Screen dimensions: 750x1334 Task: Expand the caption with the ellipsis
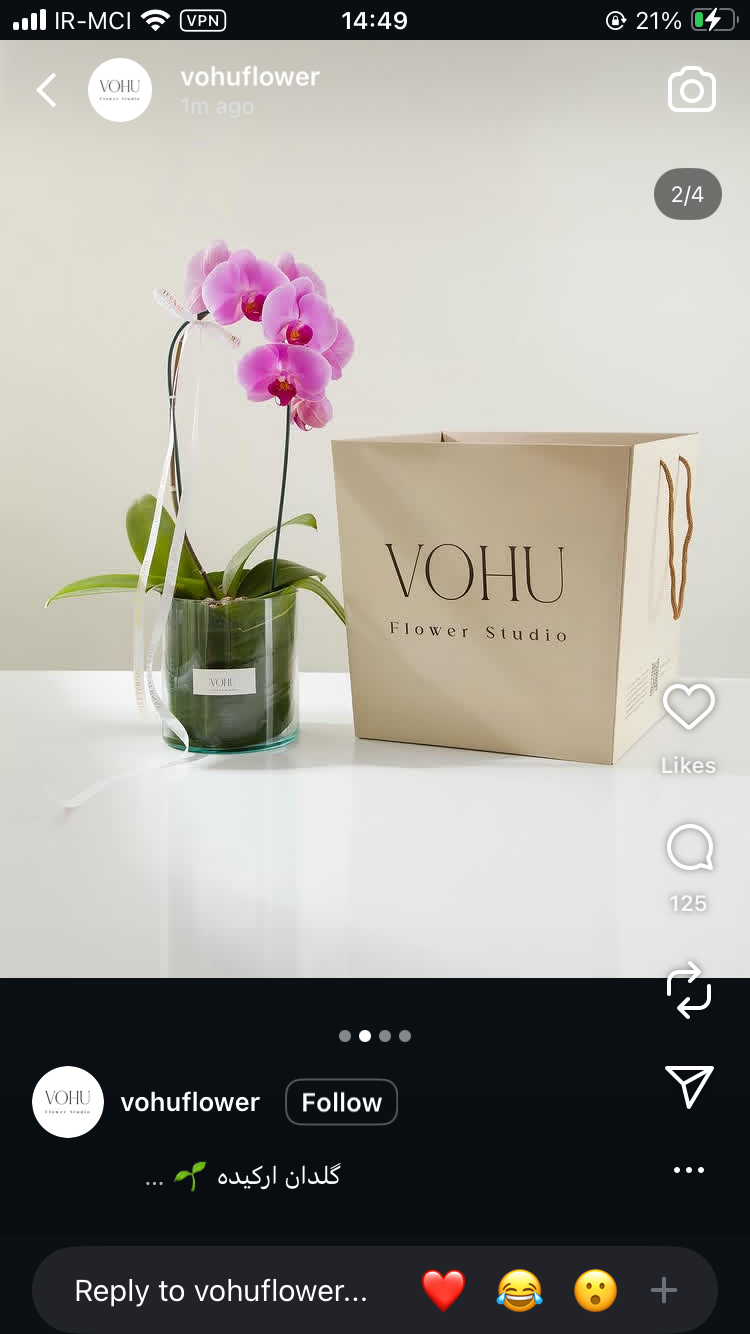[154, 1178]
